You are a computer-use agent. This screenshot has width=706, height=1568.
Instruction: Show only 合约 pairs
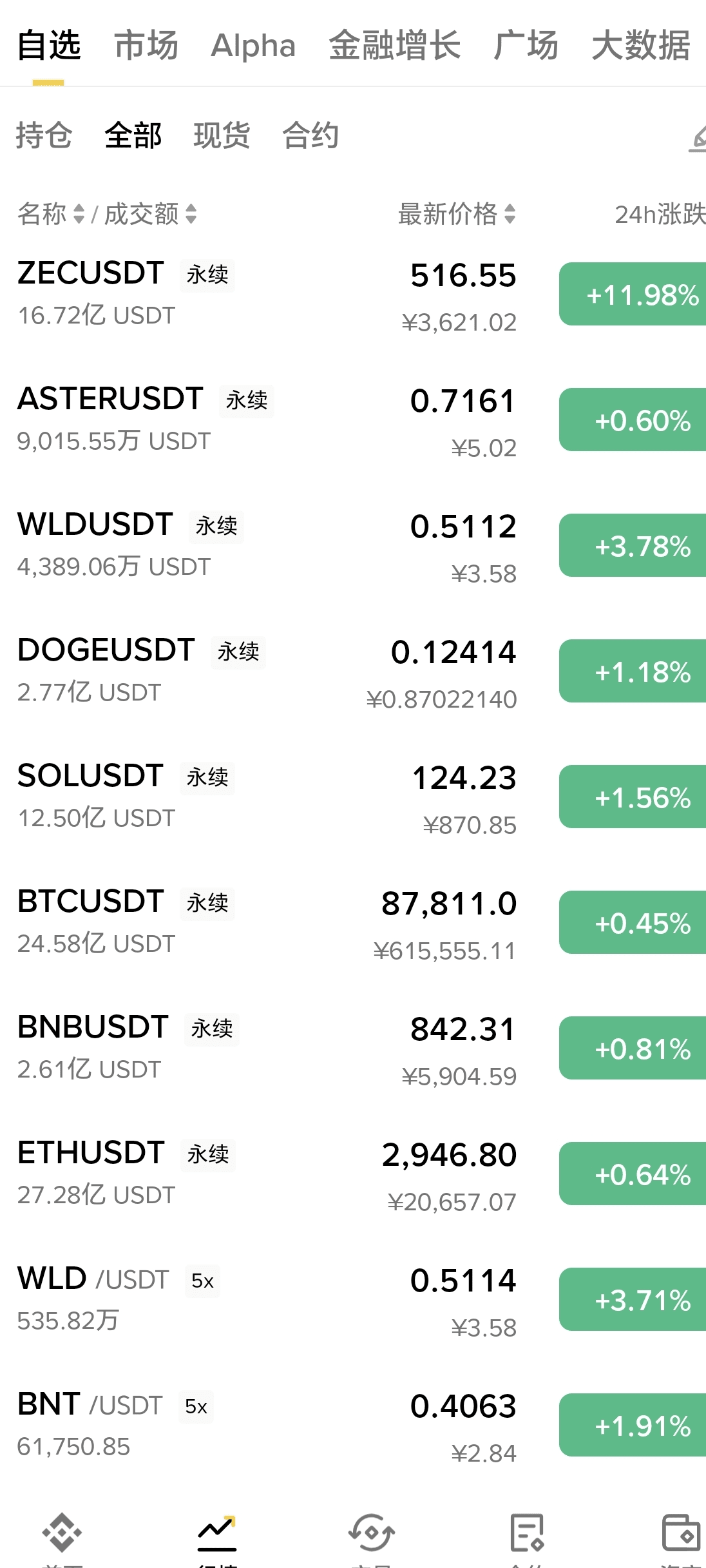(310, 135)
